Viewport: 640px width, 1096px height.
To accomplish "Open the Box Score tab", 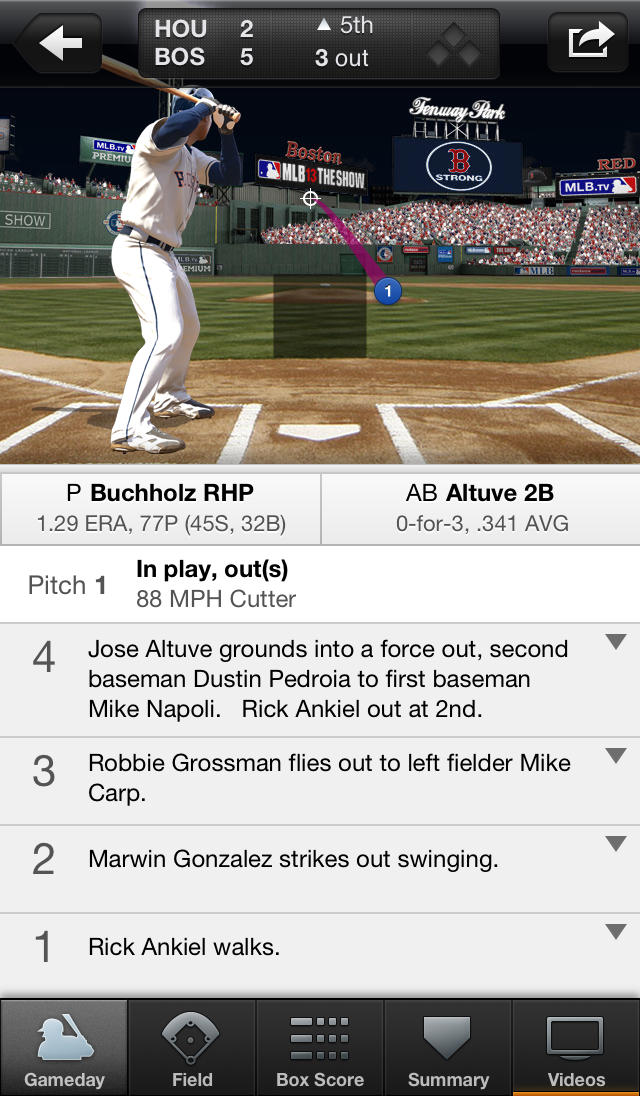I will (320, 1050).
